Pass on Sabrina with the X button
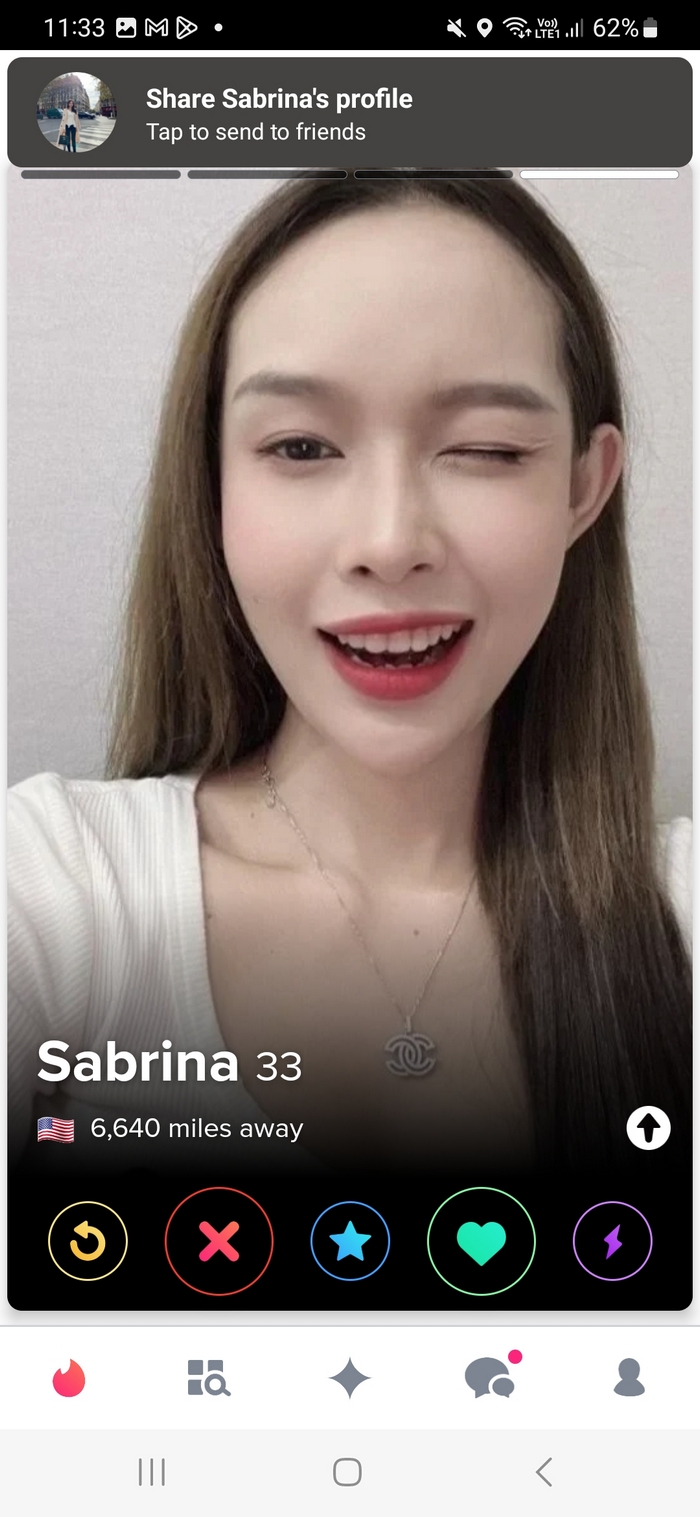700x1517 pixels. 219,1241
